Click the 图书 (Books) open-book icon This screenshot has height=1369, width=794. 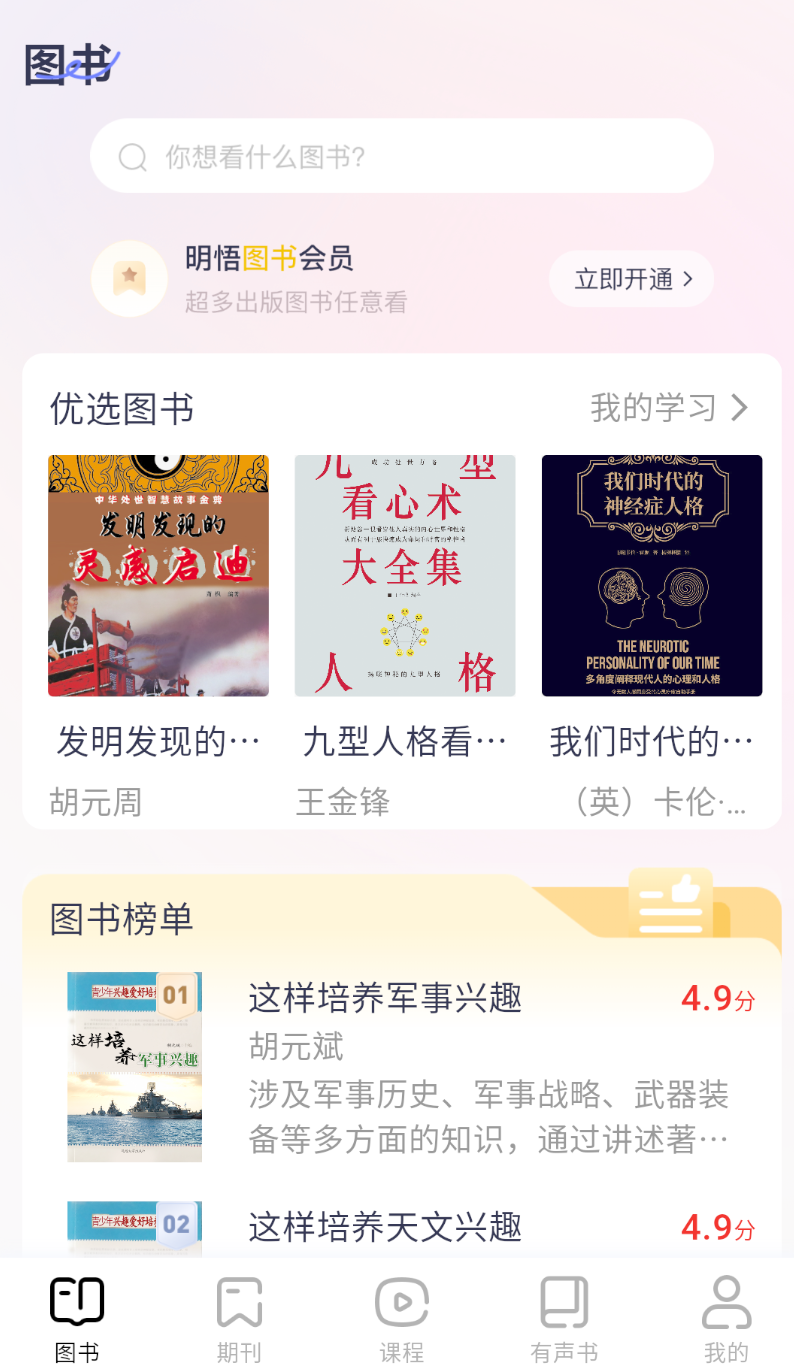tap(77, 1300)
